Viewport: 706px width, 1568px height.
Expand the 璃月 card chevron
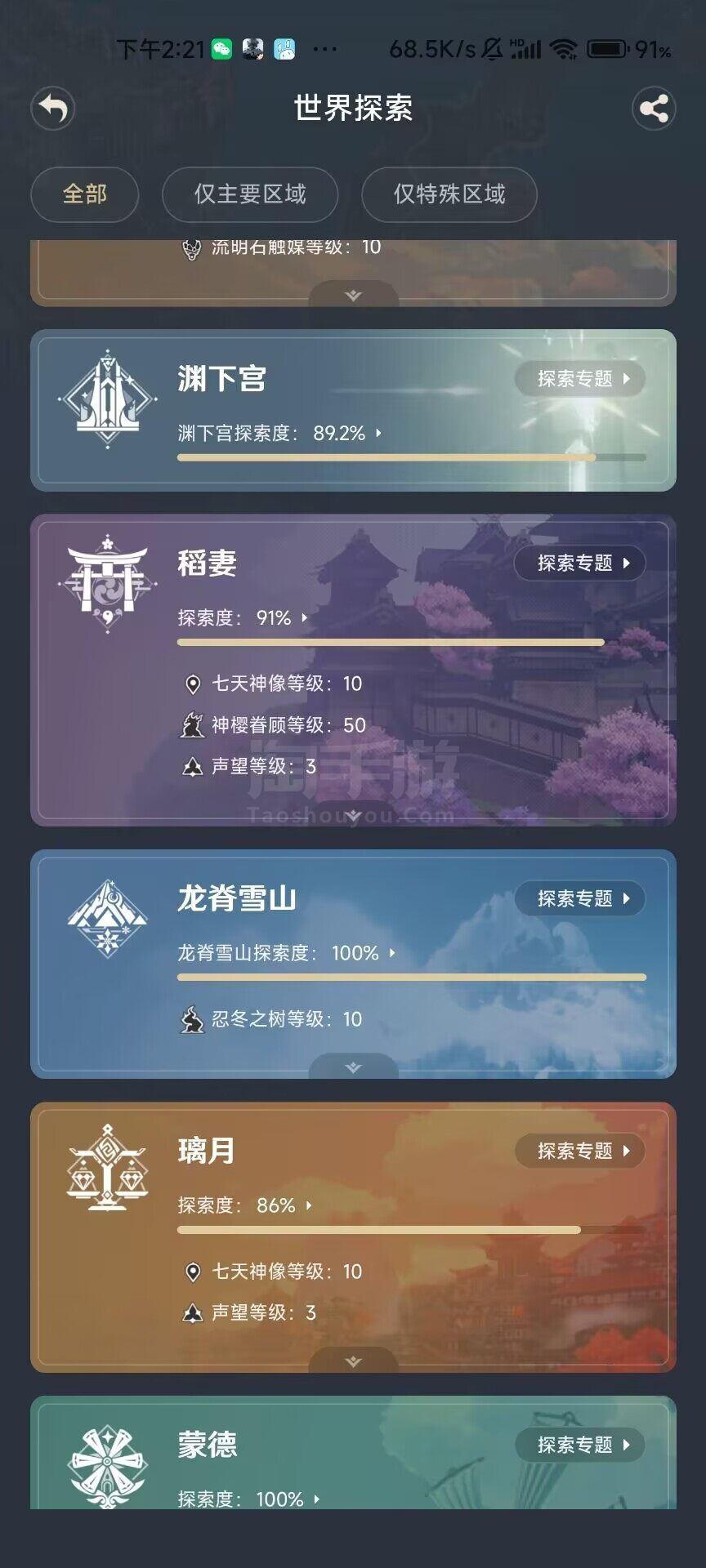pyautogui.click(x=353, y=1361)
